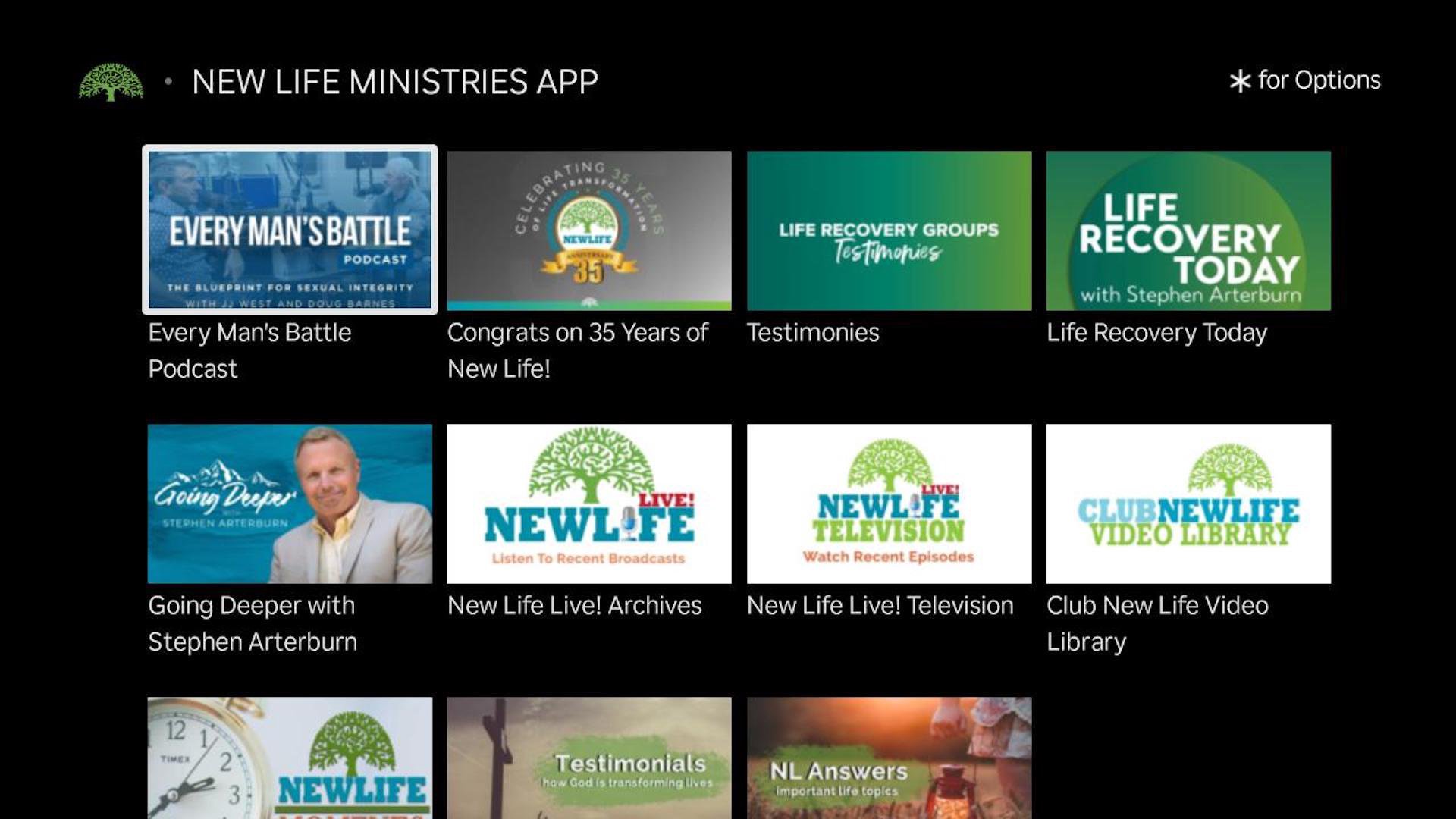Open the Life Recovery Groups Testimonies tile

889,231
